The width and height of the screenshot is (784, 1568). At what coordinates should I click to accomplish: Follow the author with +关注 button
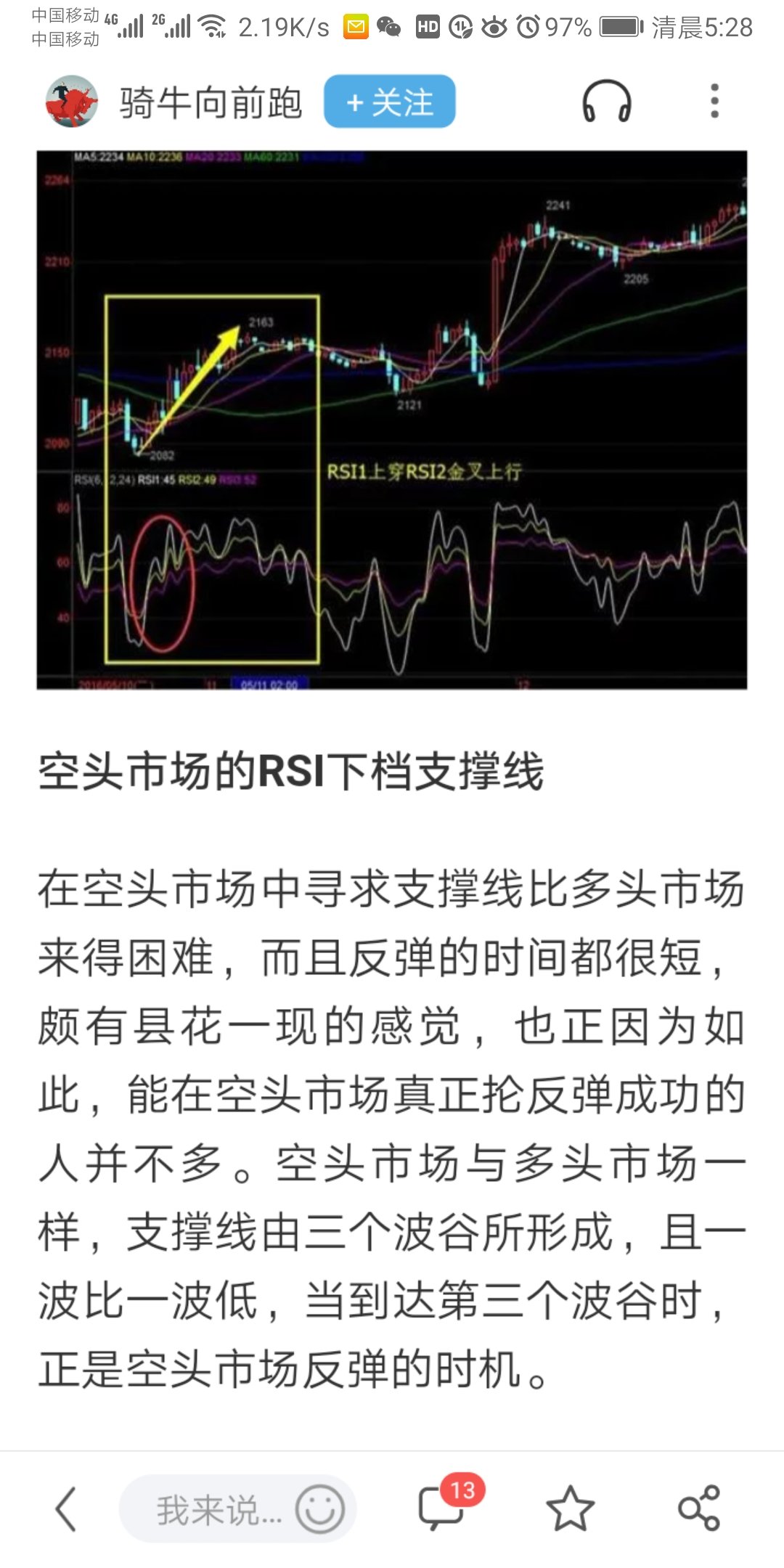(389, 102)
